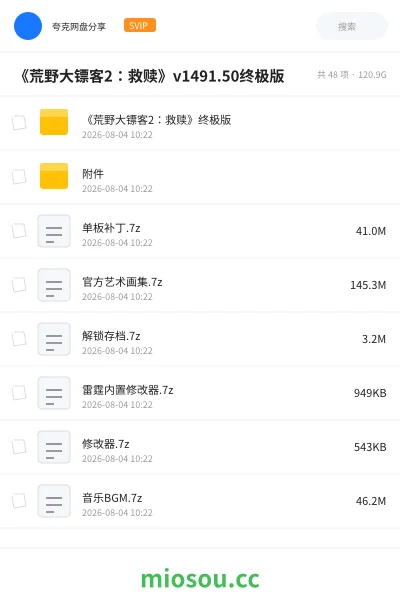Check the box for 雷霆内置修改器.7z
400x600 pixels.
pyautogui.click(x=19, y=392)
